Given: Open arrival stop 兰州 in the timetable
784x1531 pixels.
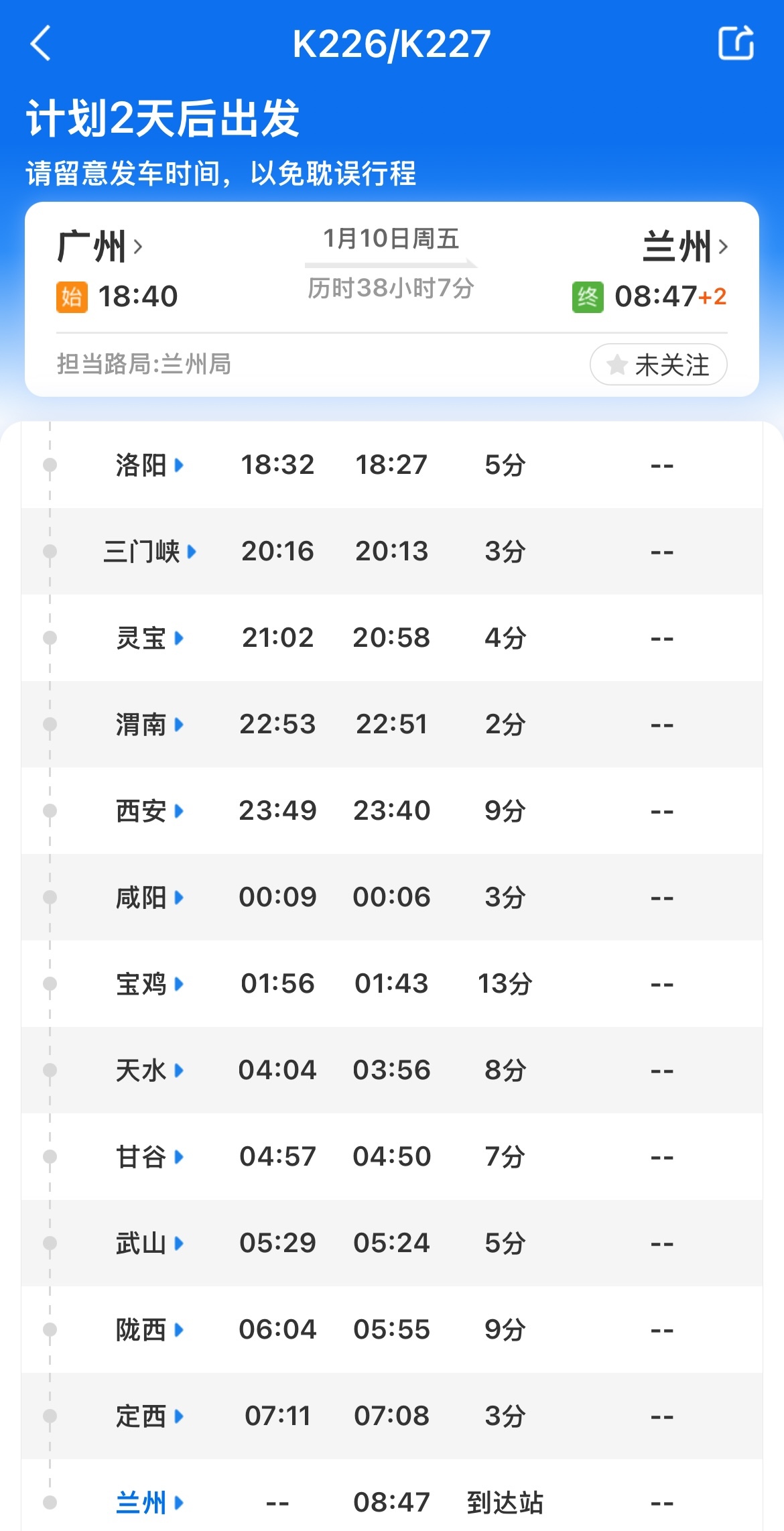Looking at the screenshot, I should (149, 1503).
